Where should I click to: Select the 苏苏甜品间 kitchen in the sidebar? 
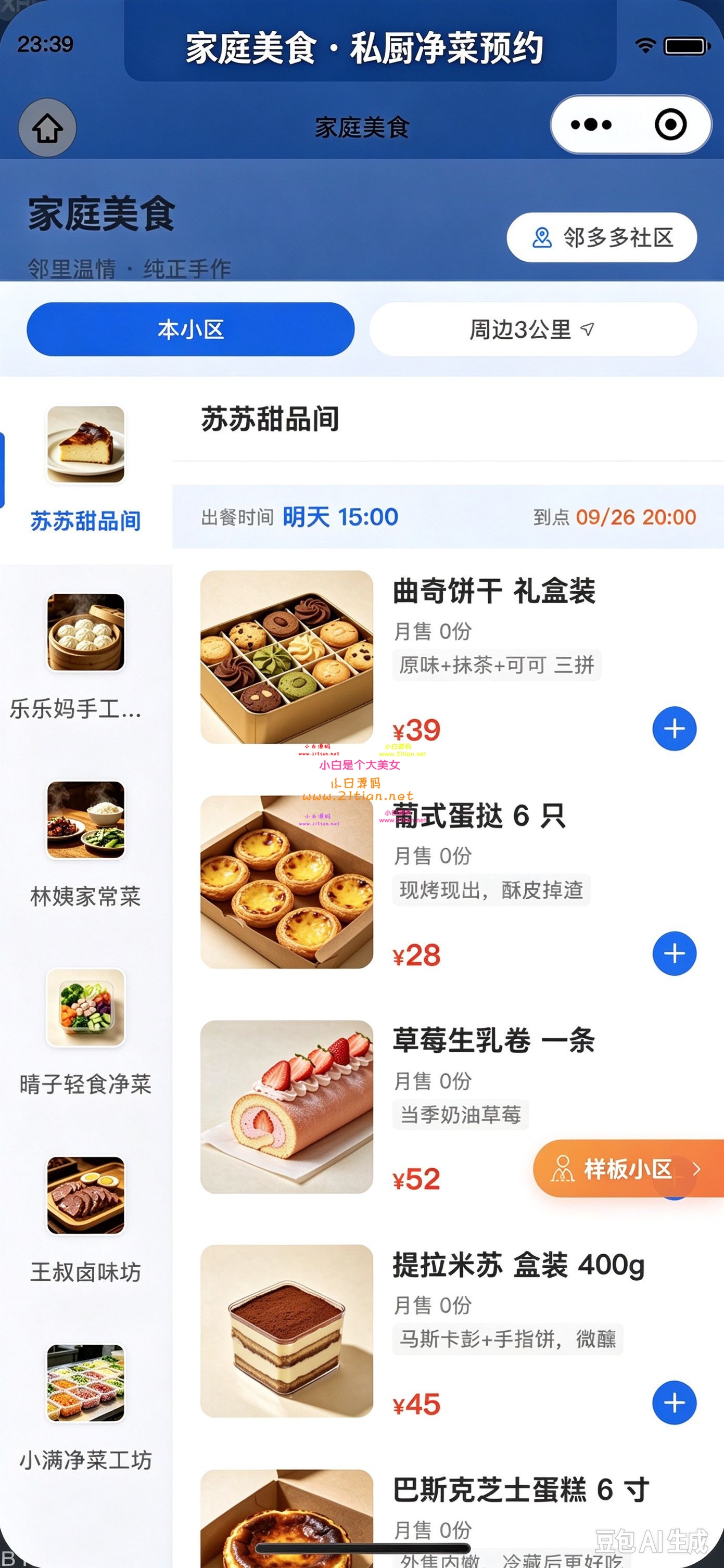pyautogui.click(x=86, y=470)
